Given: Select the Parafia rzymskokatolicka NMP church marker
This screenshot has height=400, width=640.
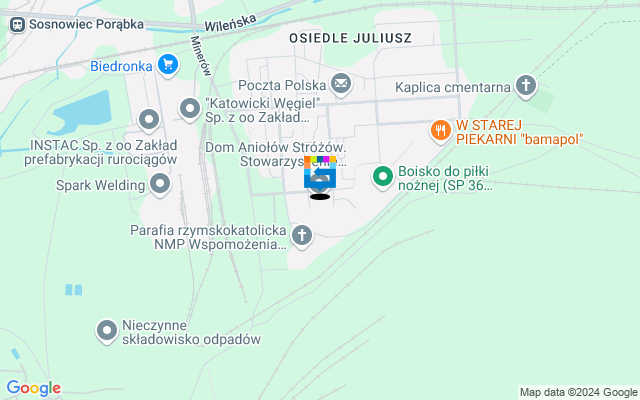Looking at the screenshot, I should click(301, 237).
